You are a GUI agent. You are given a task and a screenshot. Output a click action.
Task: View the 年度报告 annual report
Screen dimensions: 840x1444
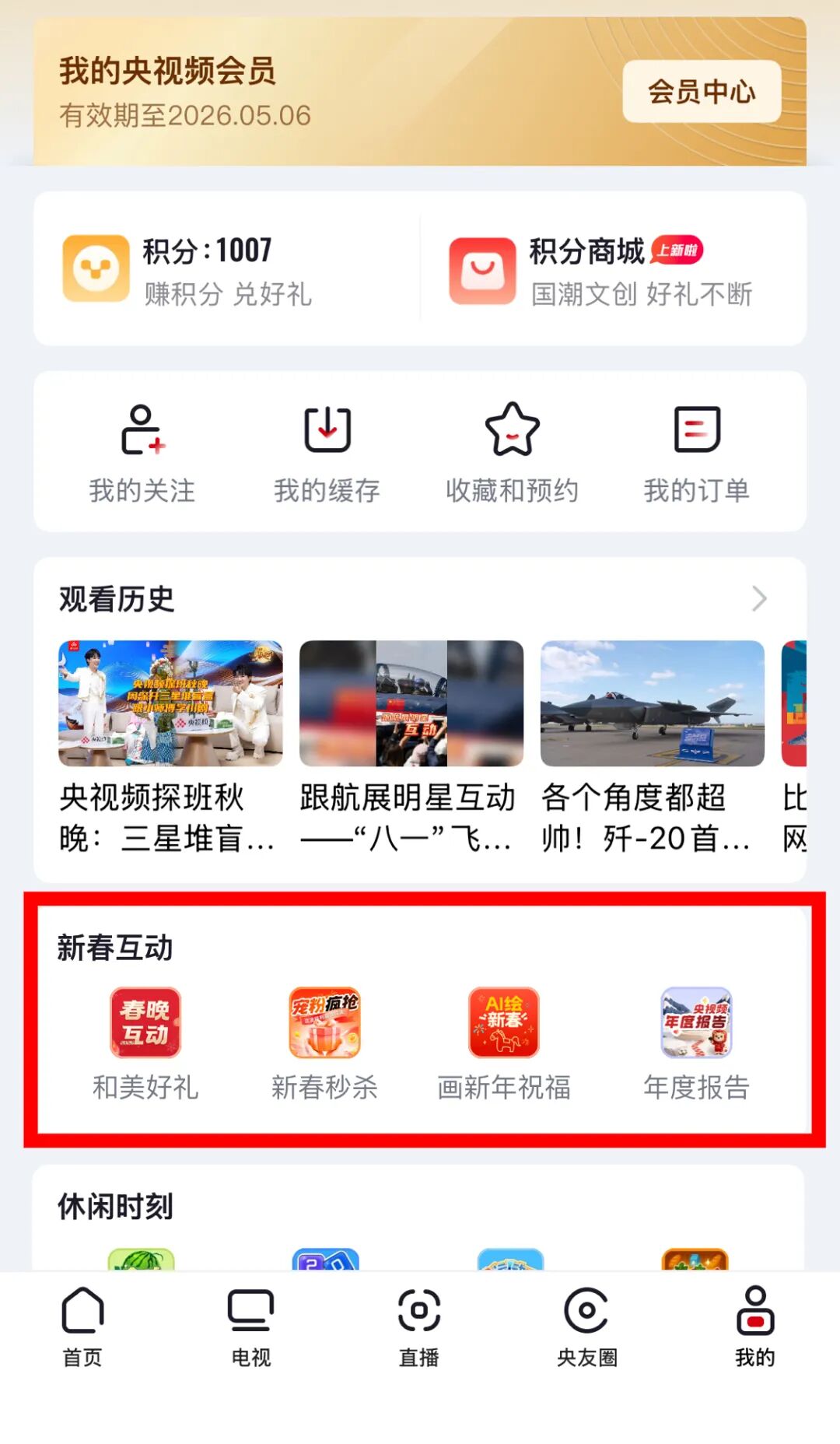696,1043
